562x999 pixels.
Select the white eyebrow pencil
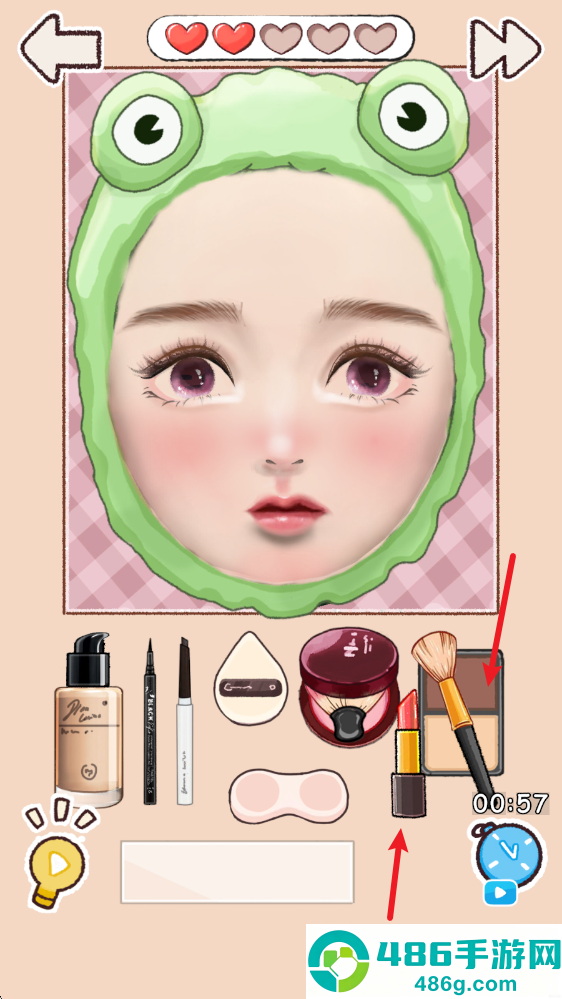point(185,721)
